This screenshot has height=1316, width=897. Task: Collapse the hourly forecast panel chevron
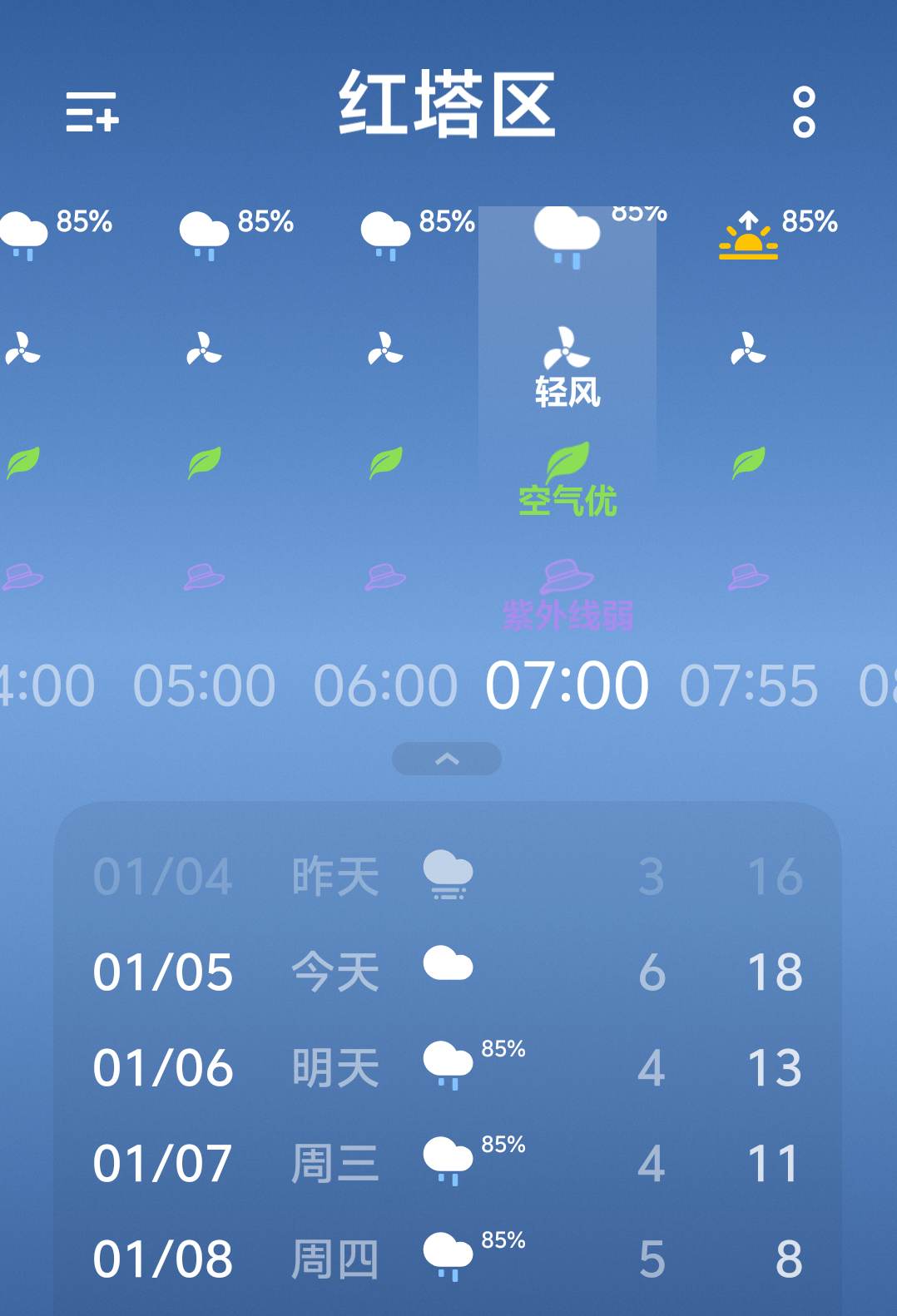[x=447, y=759]
